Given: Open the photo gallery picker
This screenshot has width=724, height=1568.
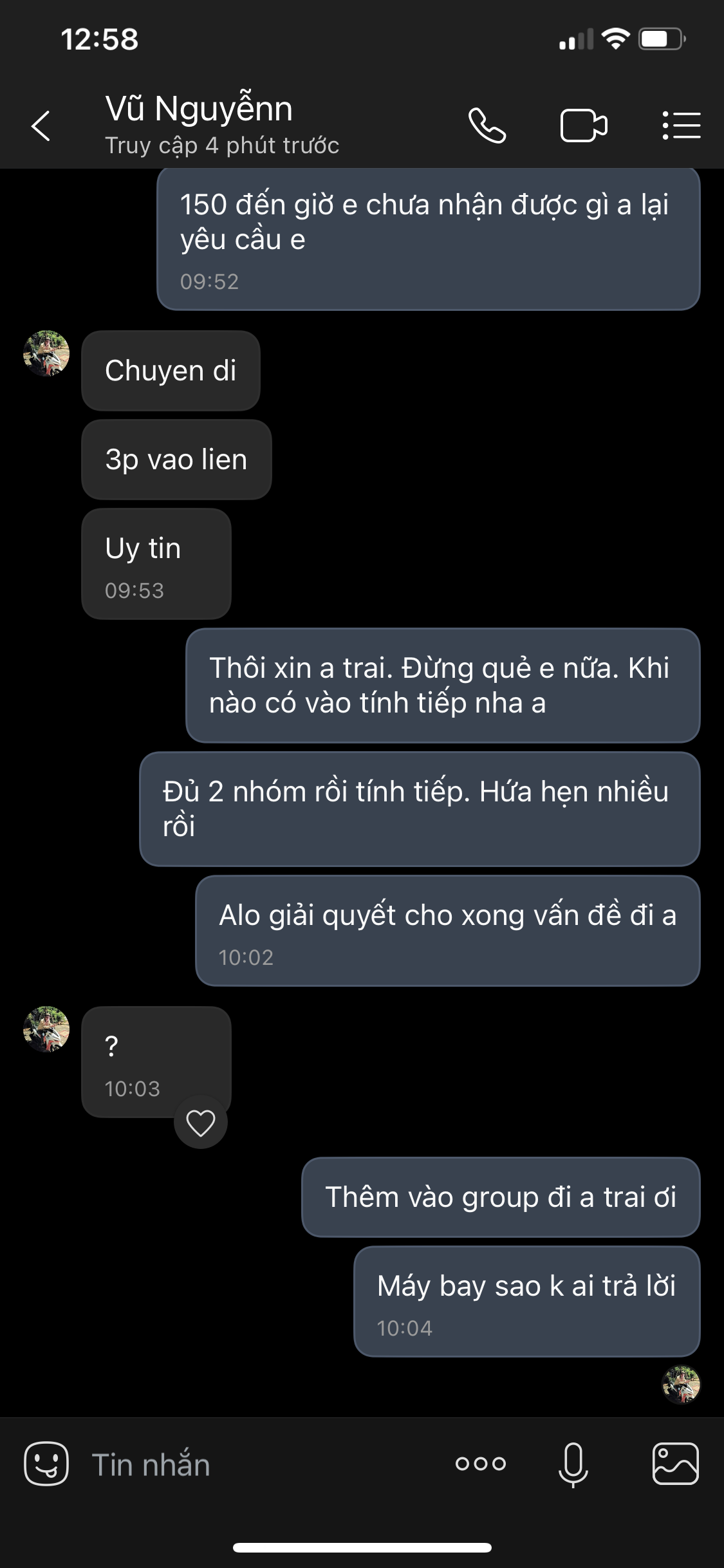Looking at the screenshot, I should point(675,1464).
